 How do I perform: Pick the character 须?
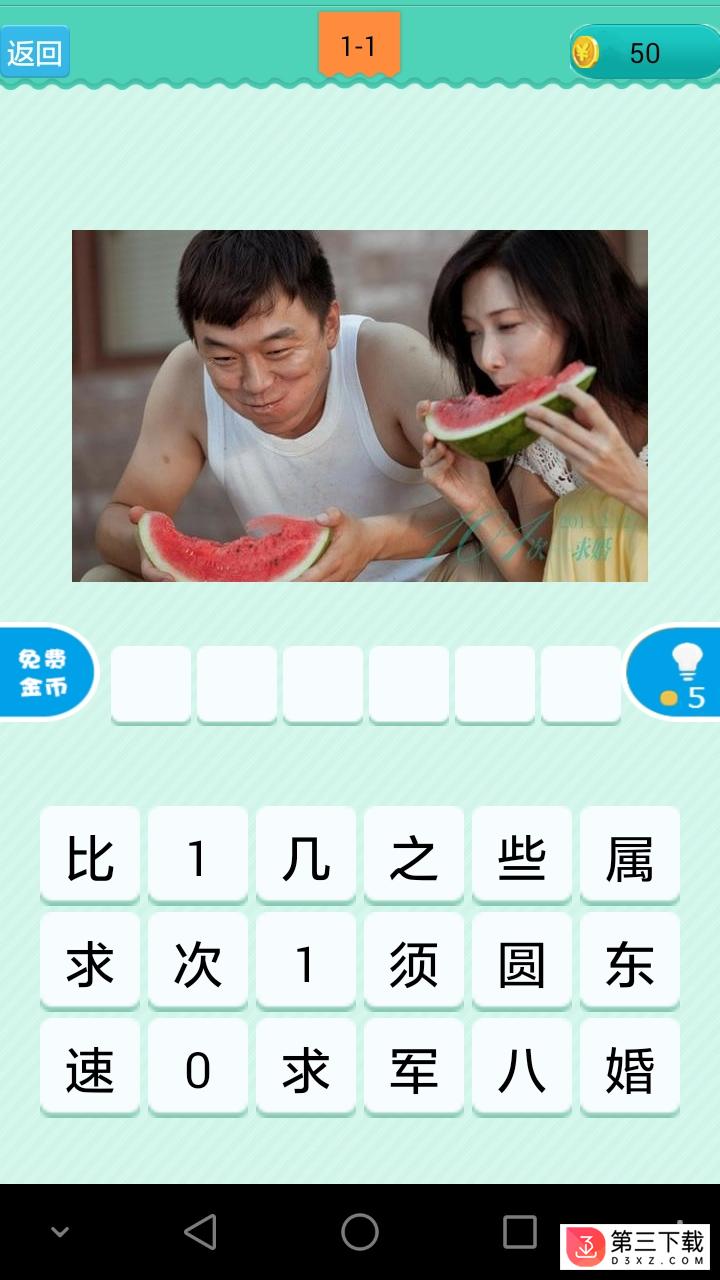414,963
